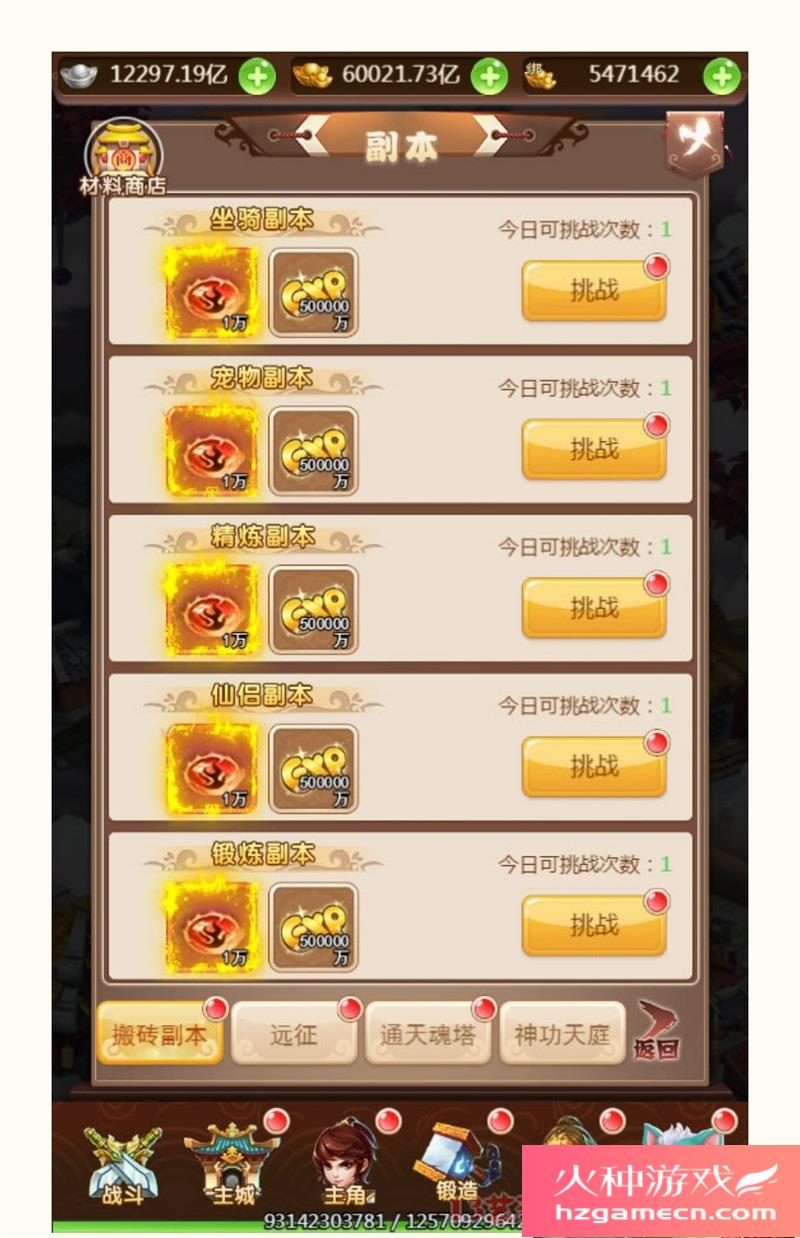
Task: Add more silver ingots with the plus
Action: [257, 76]
